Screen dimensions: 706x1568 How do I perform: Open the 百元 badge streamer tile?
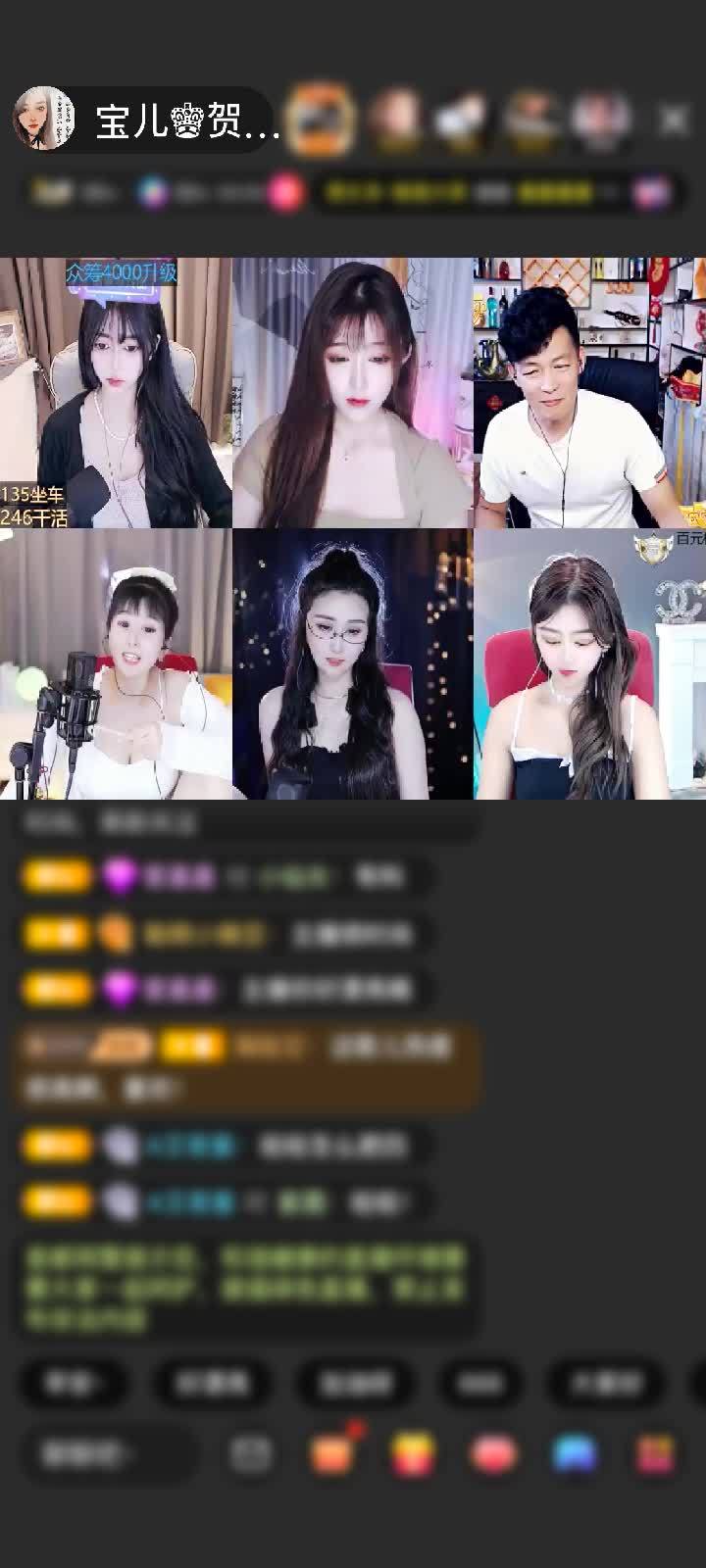[589, 663]
